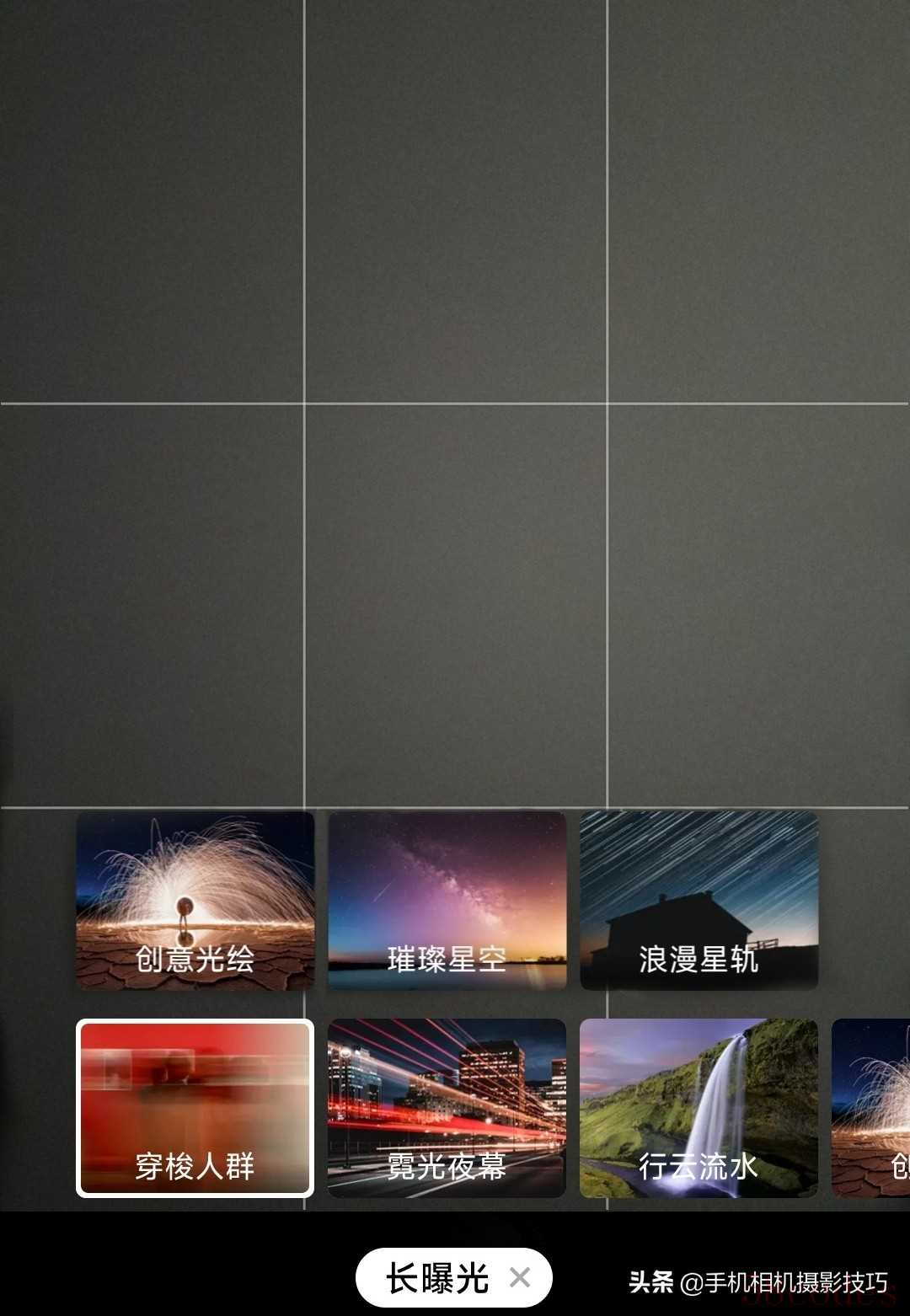Open the 浪漫星轨 star trails mode
The image size is (910, 1316).
[699, 900]
